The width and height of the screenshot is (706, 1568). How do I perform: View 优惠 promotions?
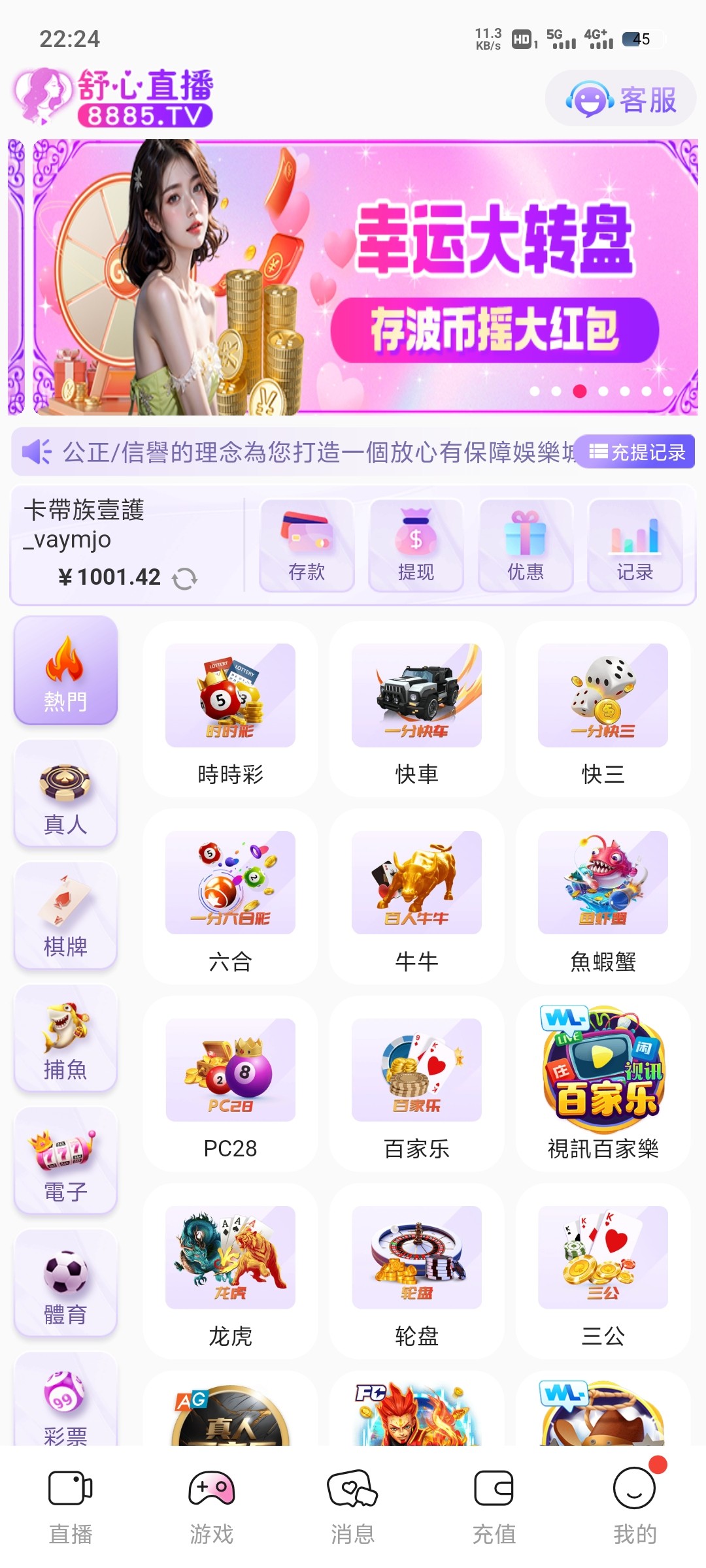click(526, 546)
